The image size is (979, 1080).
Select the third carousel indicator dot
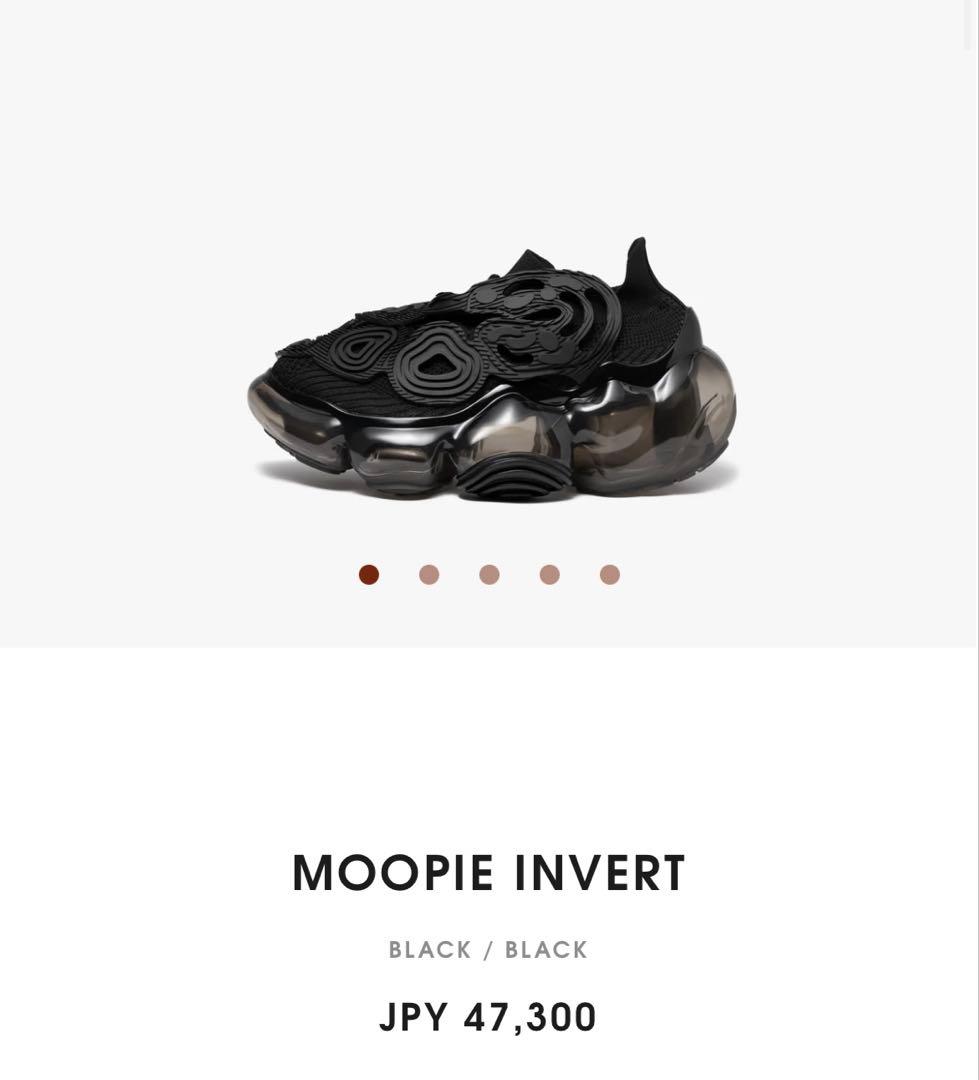pos(490,574)
